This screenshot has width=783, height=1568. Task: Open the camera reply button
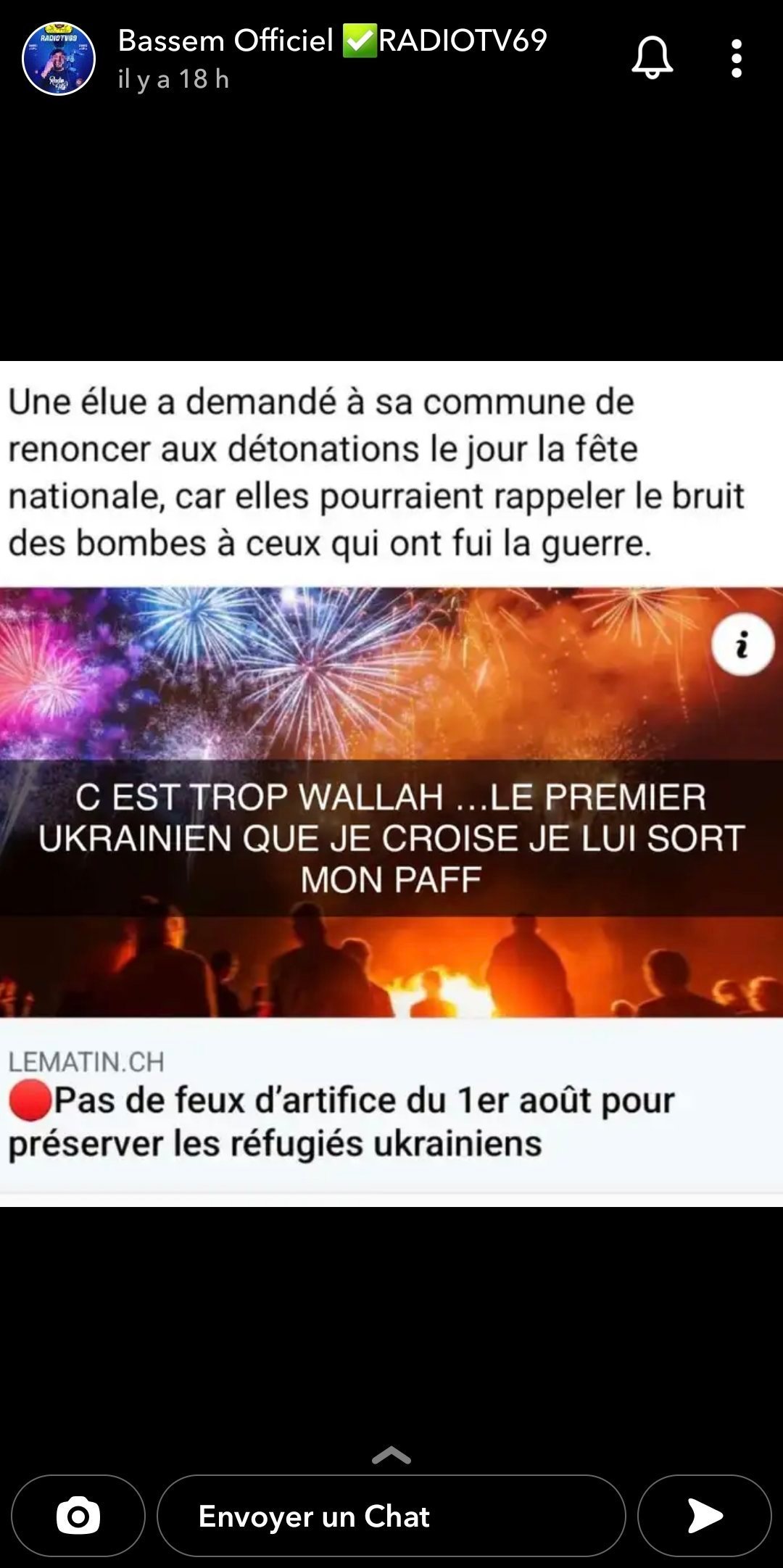tap(78, 1515)
